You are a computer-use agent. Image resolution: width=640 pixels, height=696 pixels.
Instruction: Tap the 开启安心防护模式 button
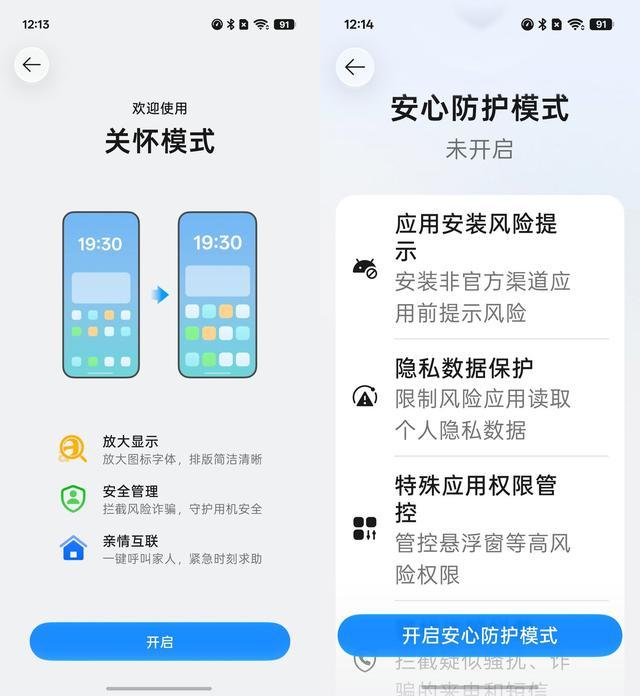pyautogui.click(x=480, y=635)
